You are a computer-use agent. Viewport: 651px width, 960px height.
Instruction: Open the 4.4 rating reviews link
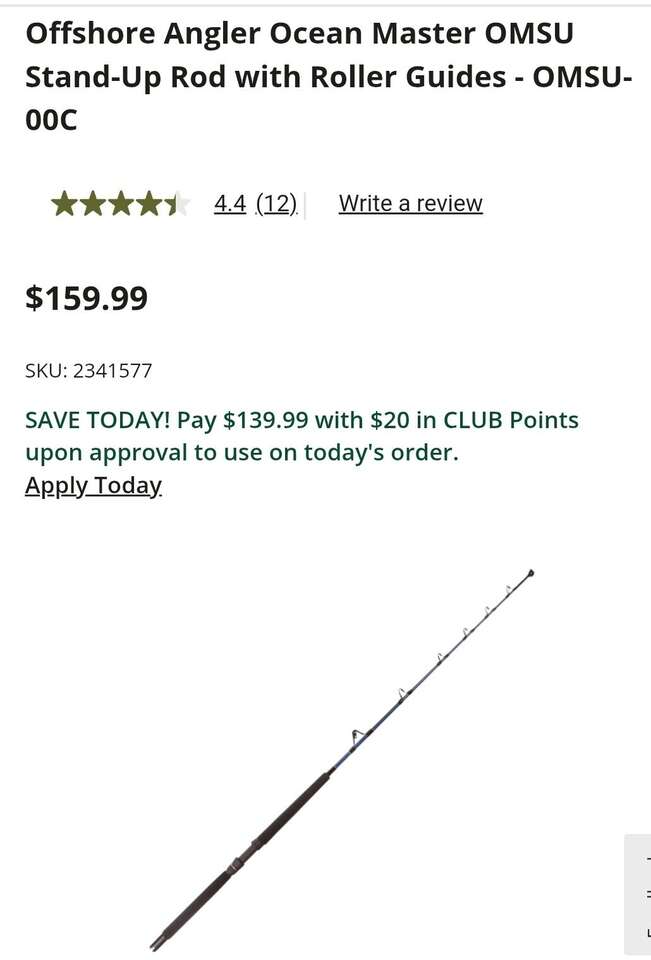[230, 204]
